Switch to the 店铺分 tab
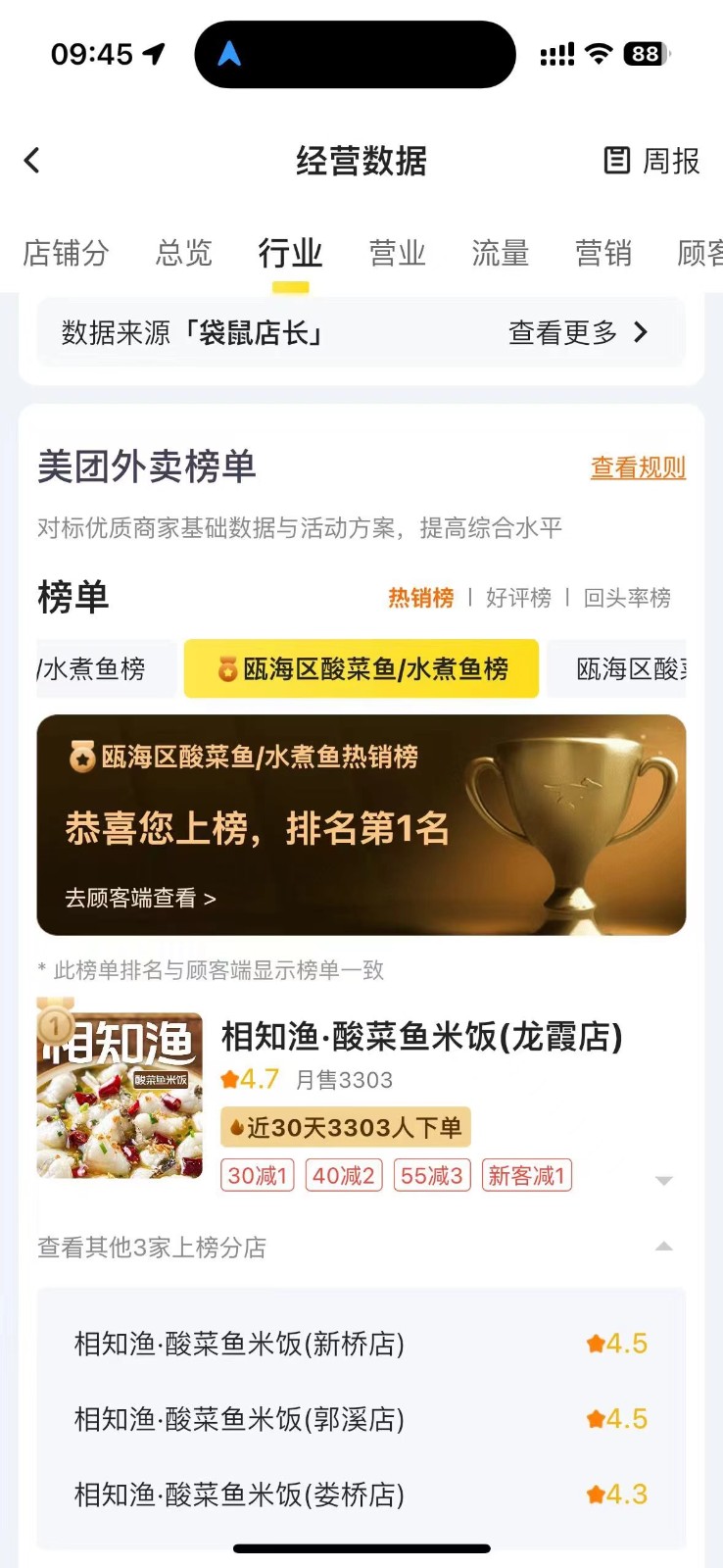723x1568 pixels. 66,254
